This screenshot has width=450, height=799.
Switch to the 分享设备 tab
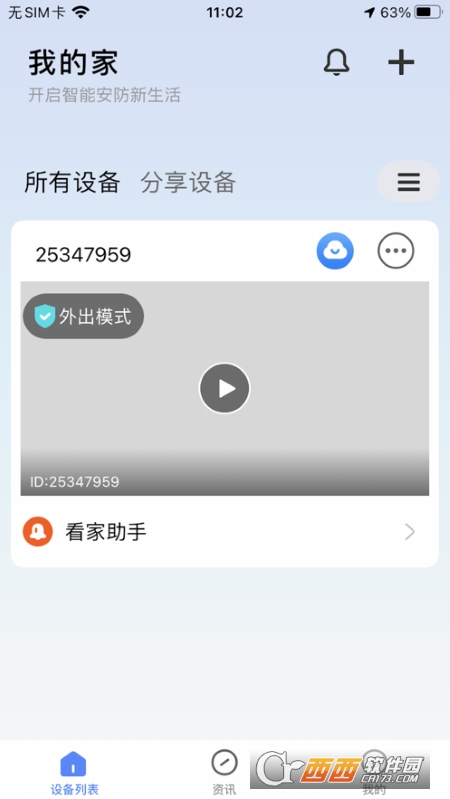pos(188,182)
